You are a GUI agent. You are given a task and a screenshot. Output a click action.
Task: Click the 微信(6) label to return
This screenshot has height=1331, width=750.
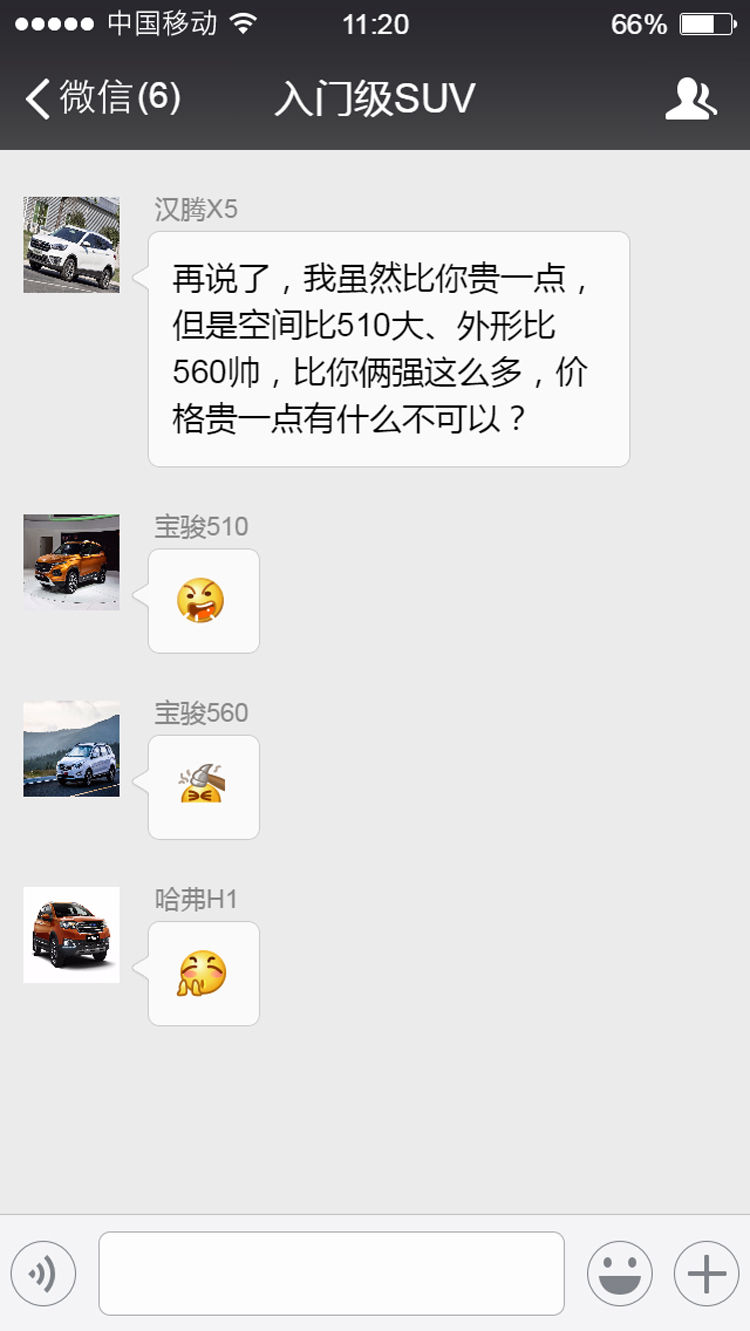110,98
